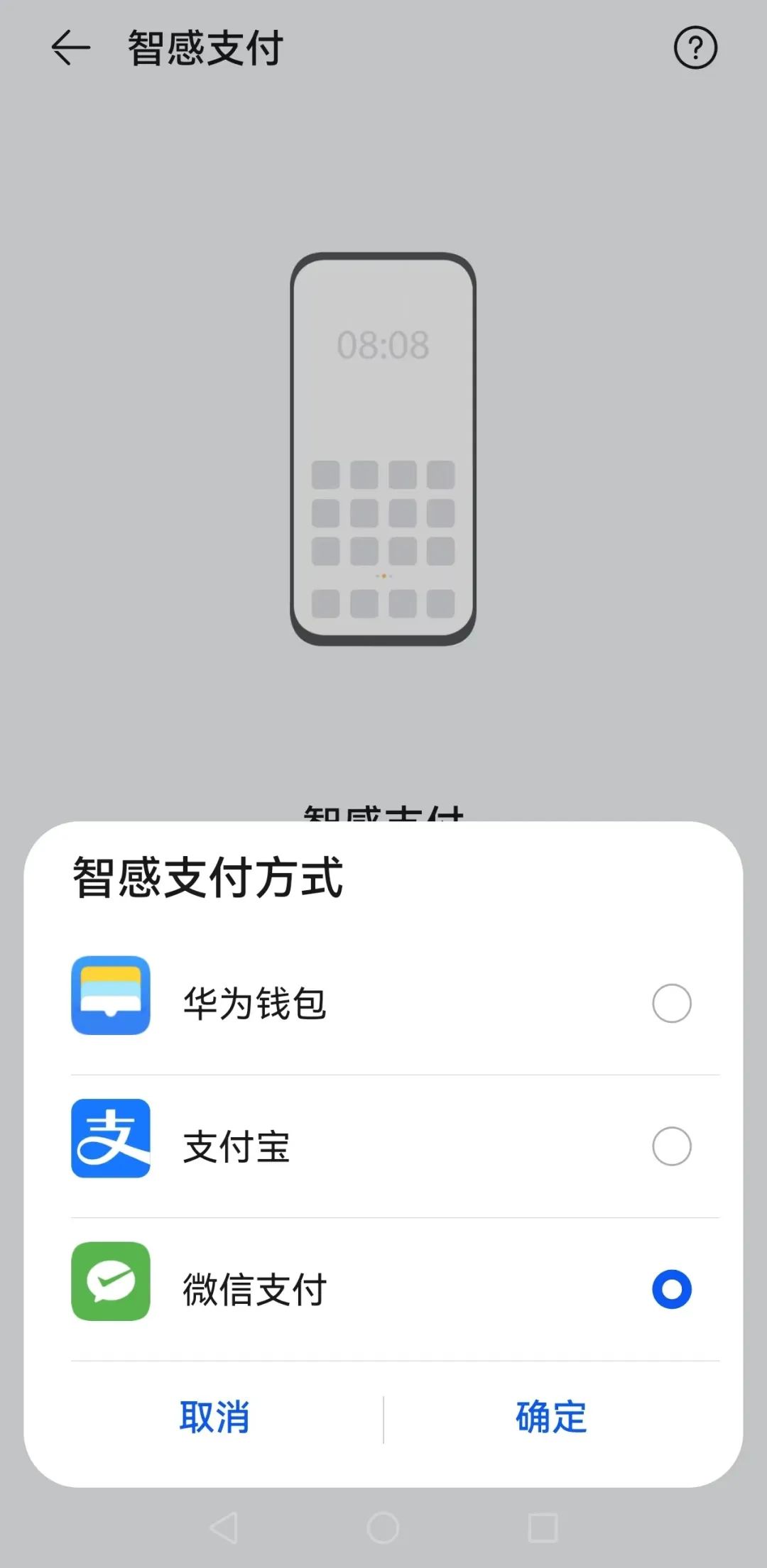
Task: Open the system recent apps button
Action: click(543, 1527)
